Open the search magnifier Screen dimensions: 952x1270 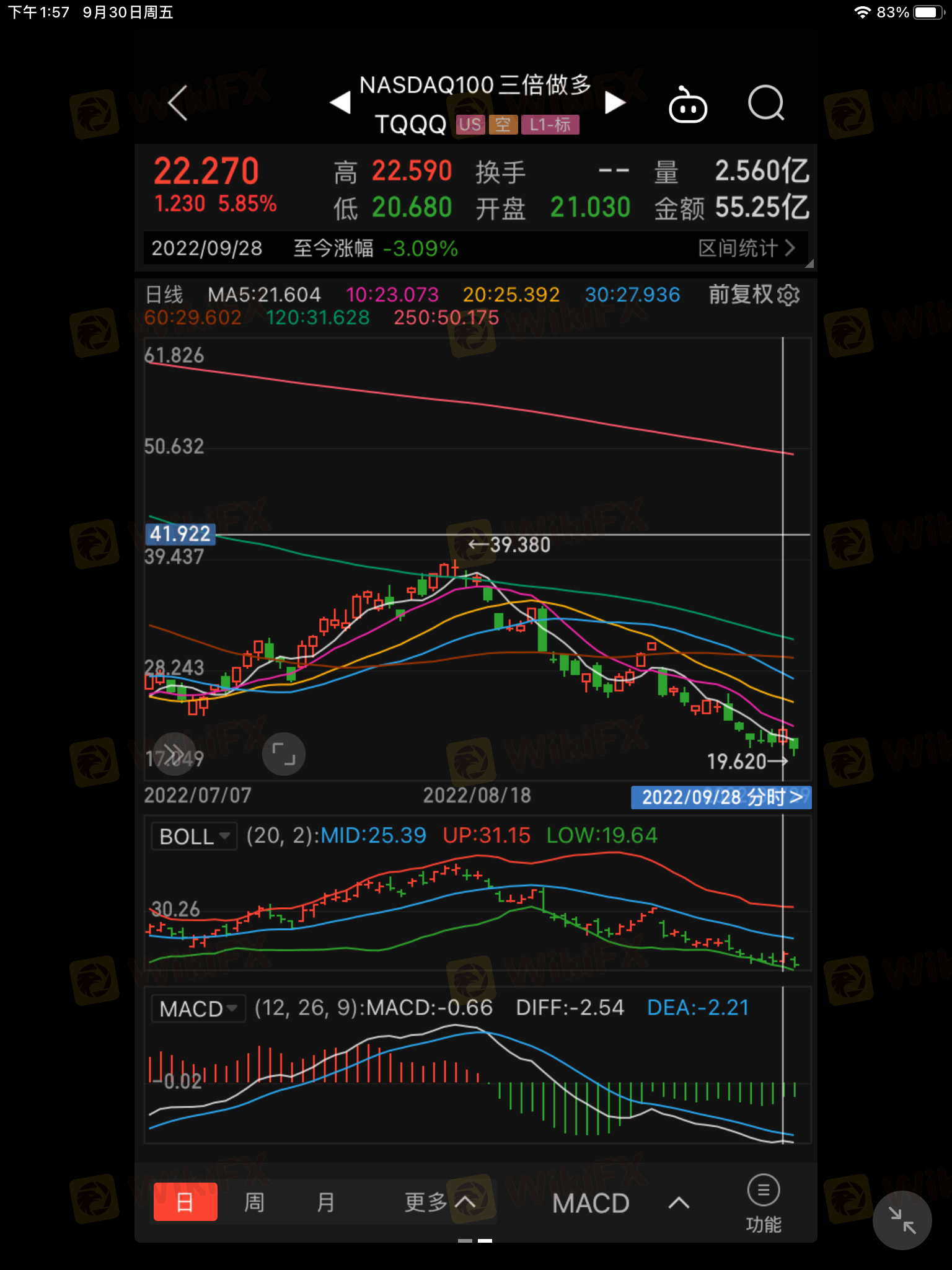[x=767, y=102]
